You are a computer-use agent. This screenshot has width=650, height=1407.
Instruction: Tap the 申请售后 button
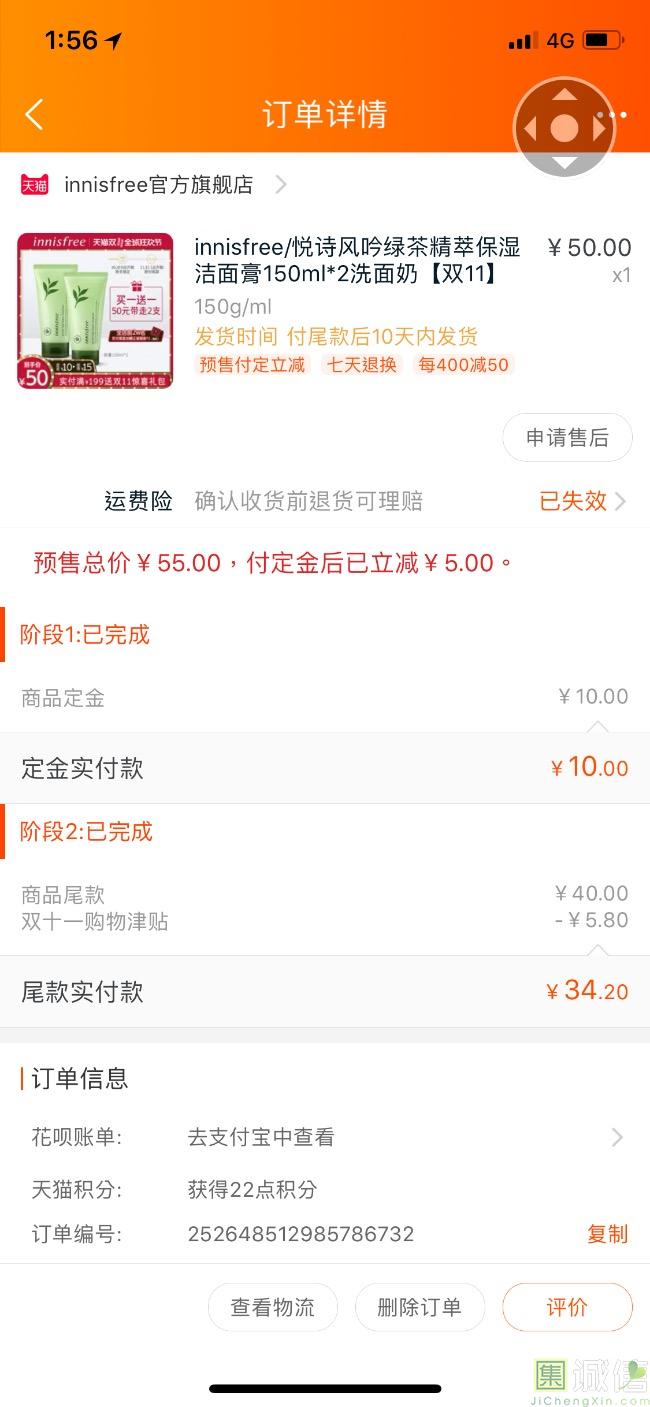(567, 438)
